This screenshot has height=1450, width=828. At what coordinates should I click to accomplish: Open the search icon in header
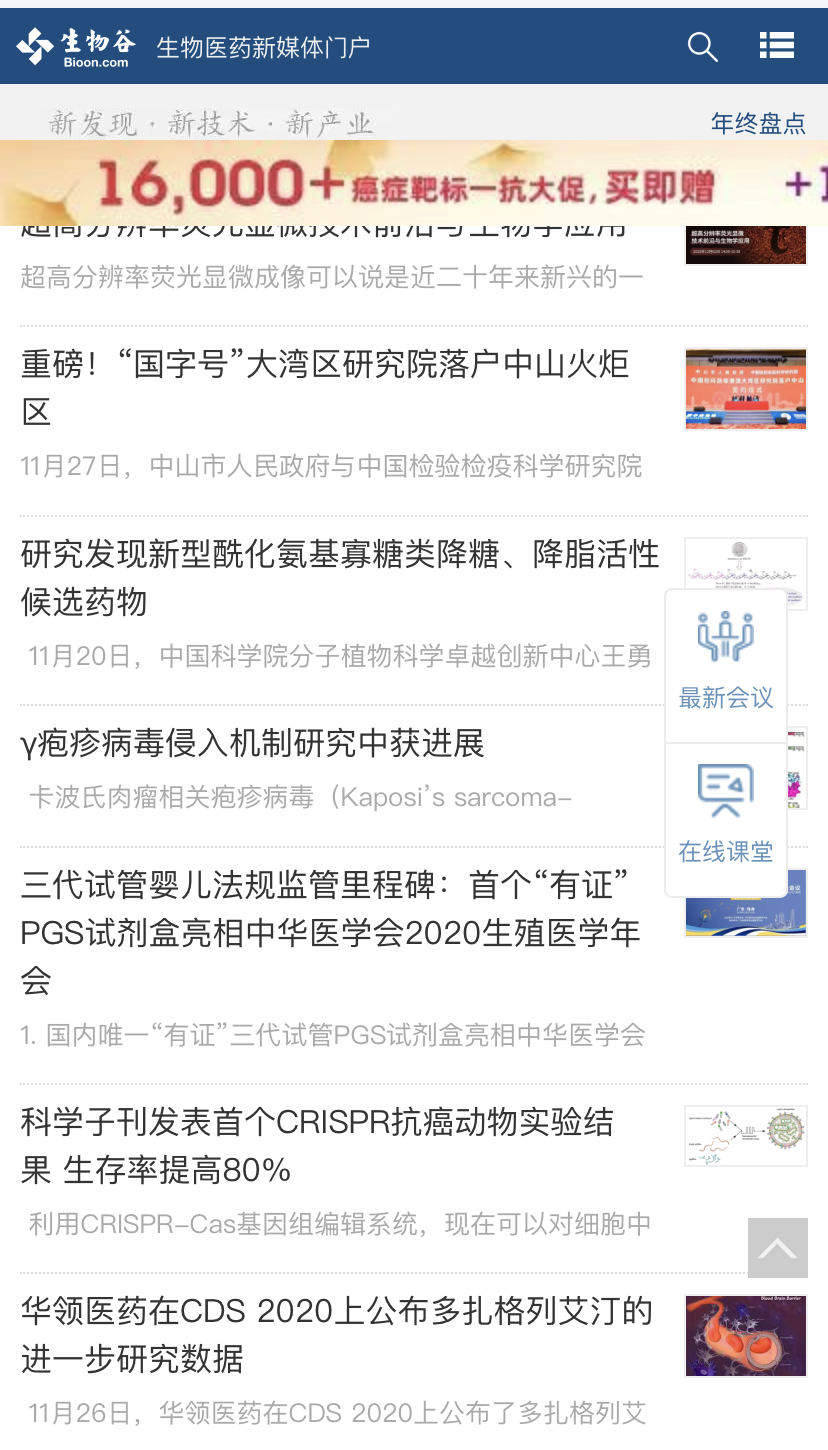702,46
